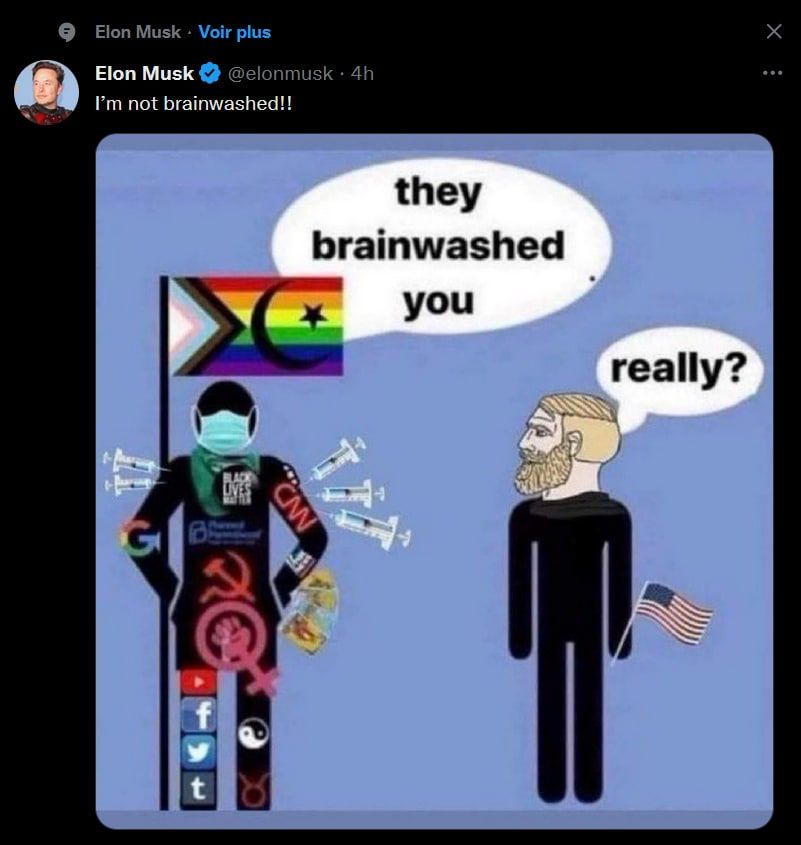Close the tweet view
This screenshot has height=845, width=801.
[x=773, y=32]
